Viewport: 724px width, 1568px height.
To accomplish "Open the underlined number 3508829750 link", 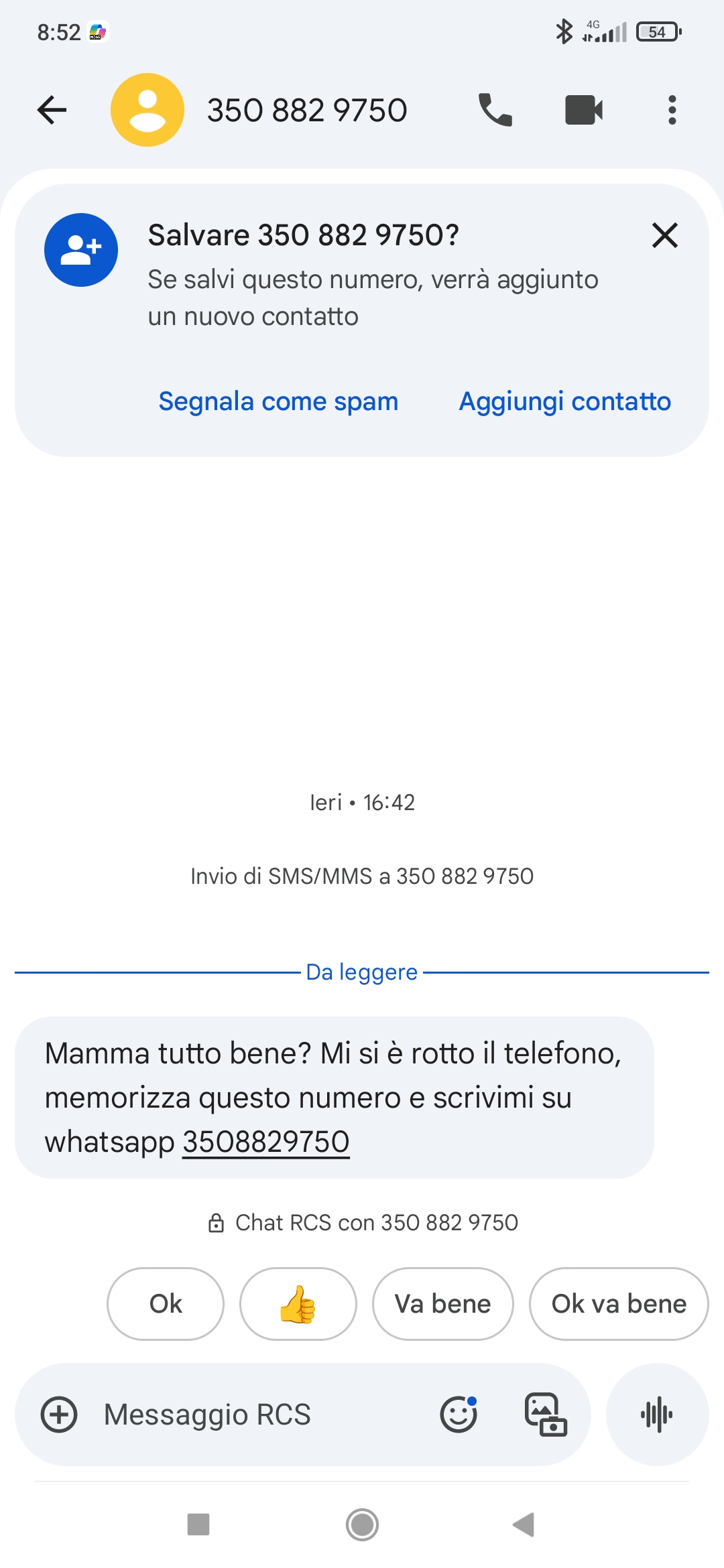I will point(266,1142).
